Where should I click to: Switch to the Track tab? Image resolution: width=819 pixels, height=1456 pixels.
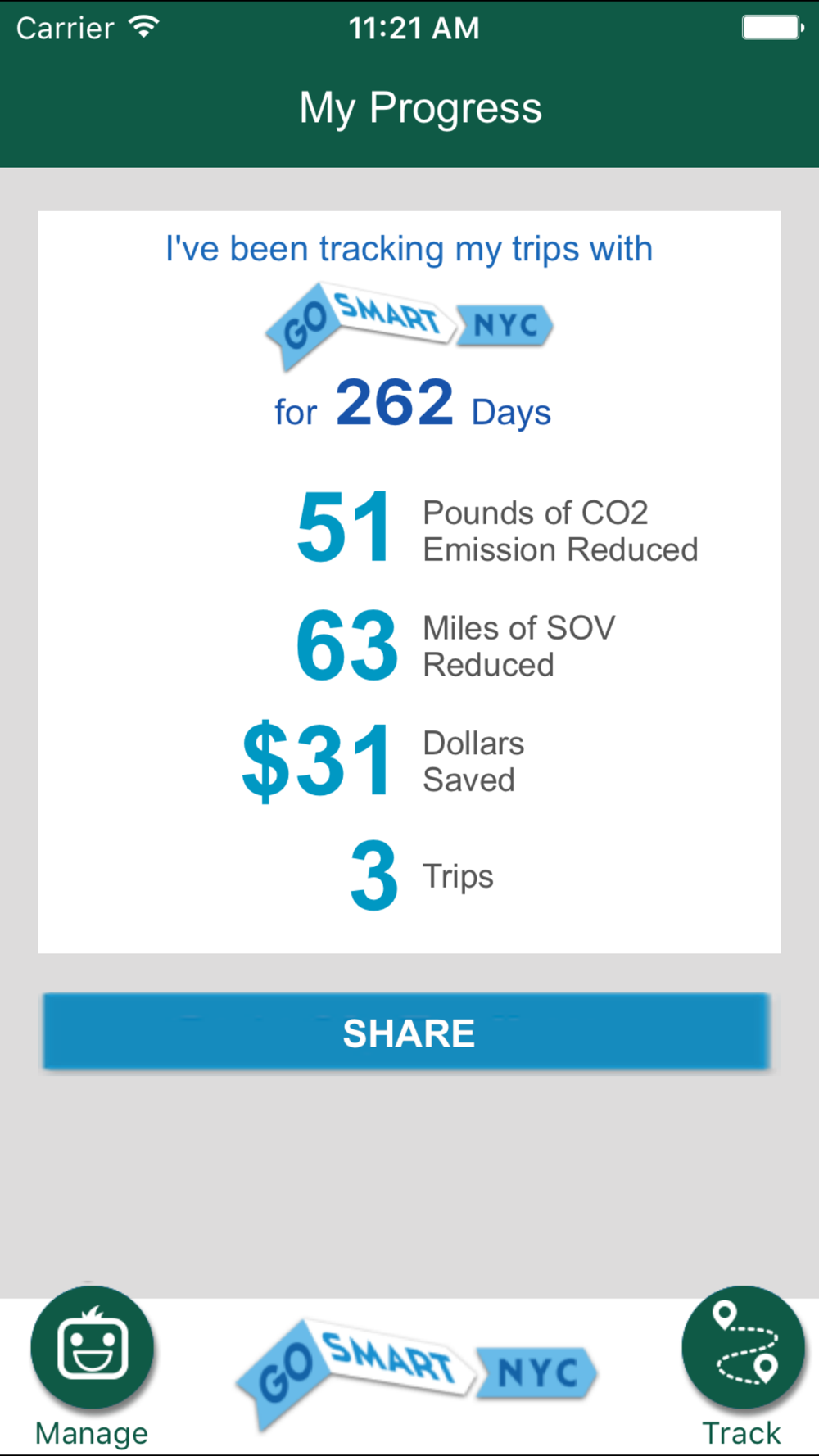coord(743,1368)
